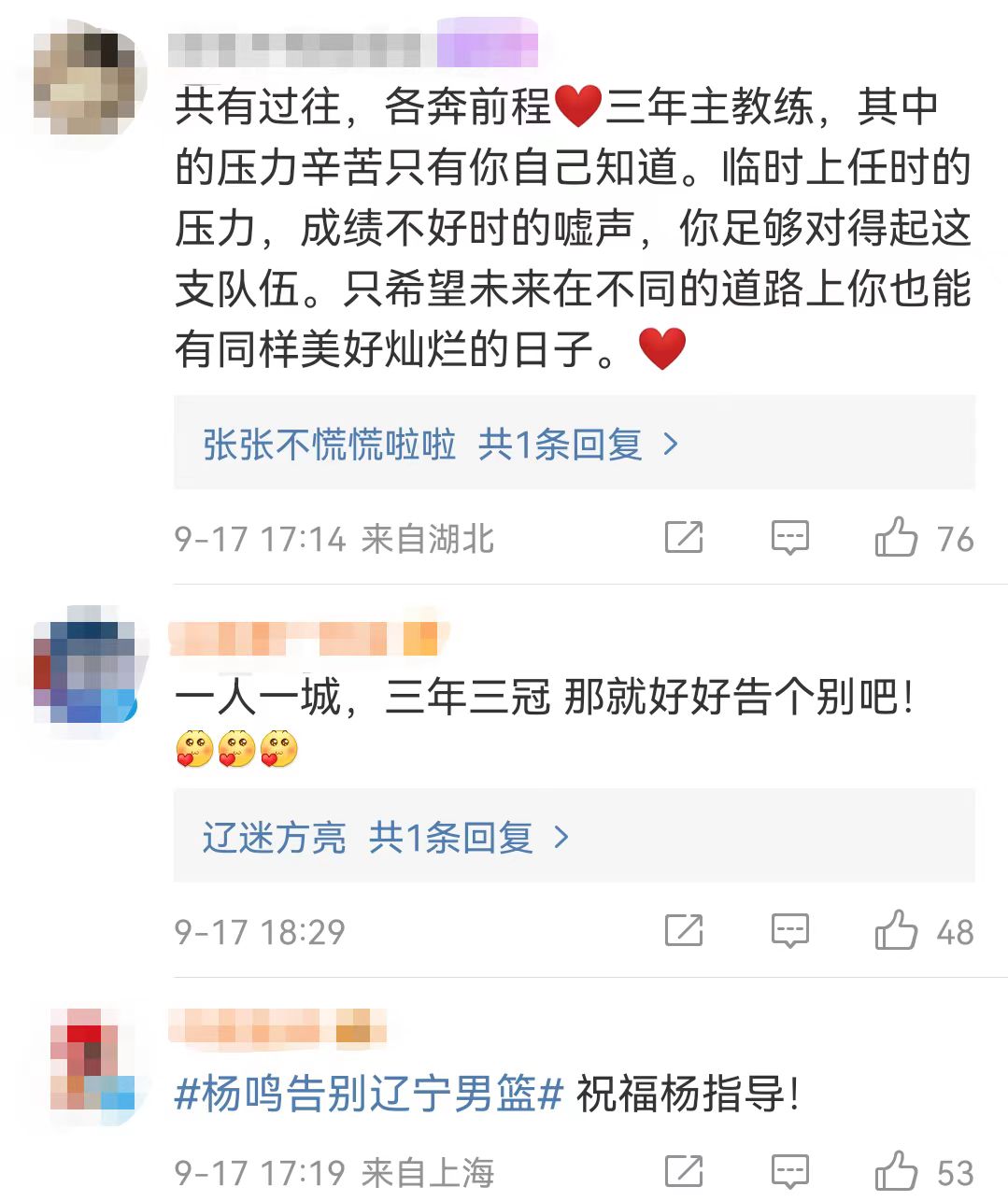Repost the 一人一城 comment
This screenshot has width=1008, height=1201.
[x=684, y=931]
